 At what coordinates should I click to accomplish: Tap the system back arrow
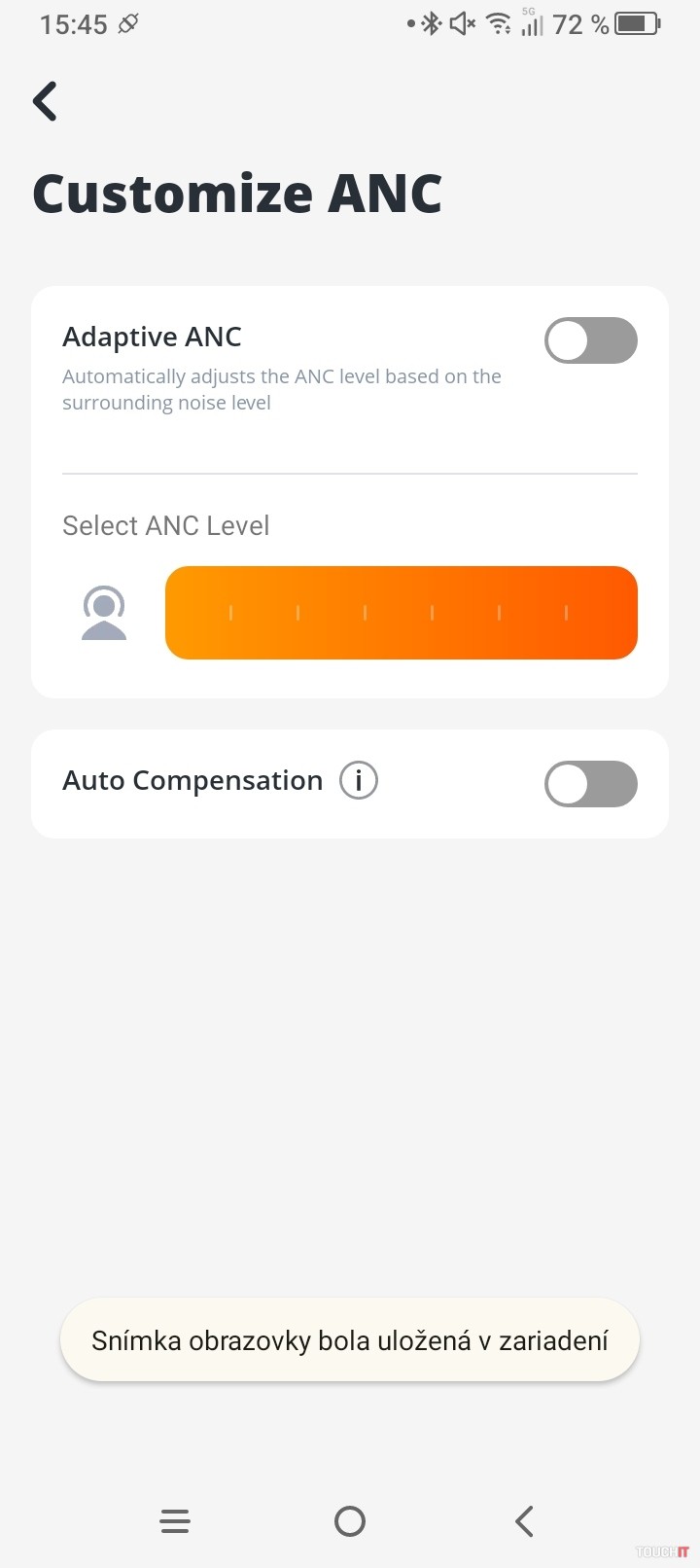tap(525, 1520)
